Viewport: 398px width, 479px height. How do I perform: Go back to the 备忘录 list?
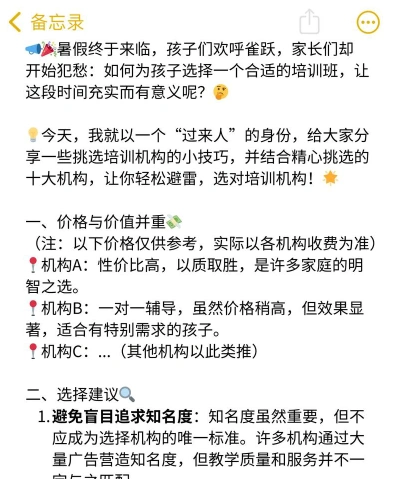[x=46, y=22]
